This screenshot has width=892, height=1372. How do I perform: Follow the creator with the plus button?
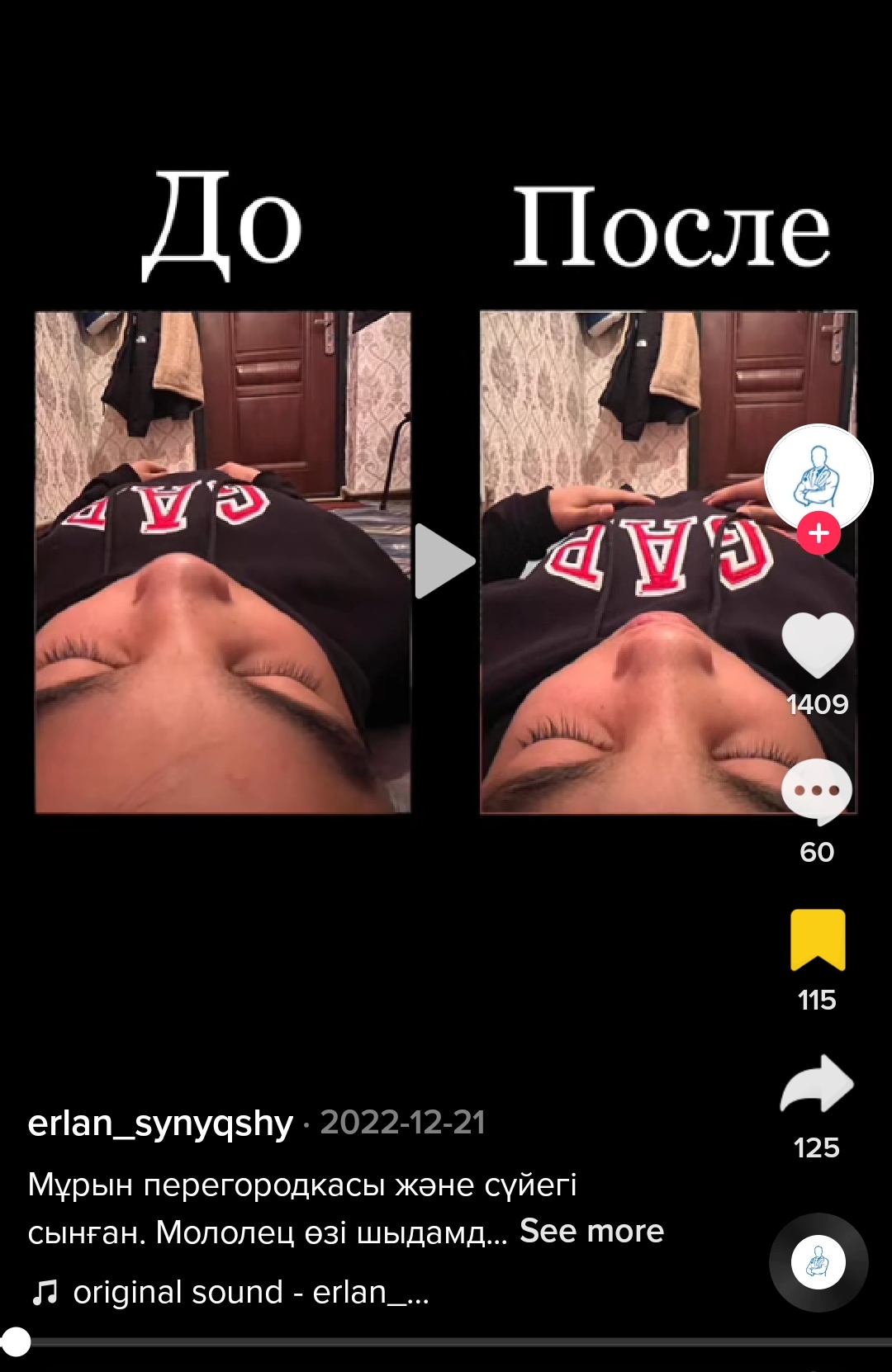(x=818, y=533)
